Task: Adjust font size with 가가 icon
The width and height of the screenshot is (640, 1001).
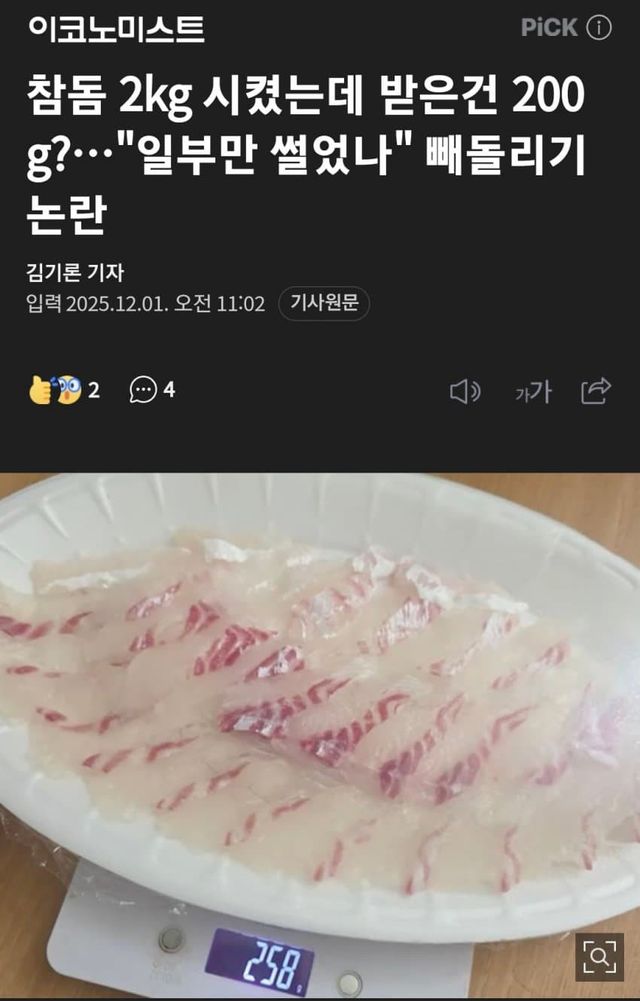Action: click(x=533, y=392)
